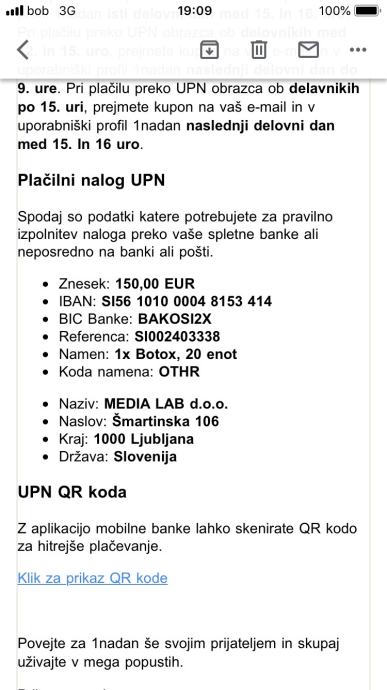The image size is (387, 690).
Task: Delete this email with the trash icon
Action: click(259, 49)
